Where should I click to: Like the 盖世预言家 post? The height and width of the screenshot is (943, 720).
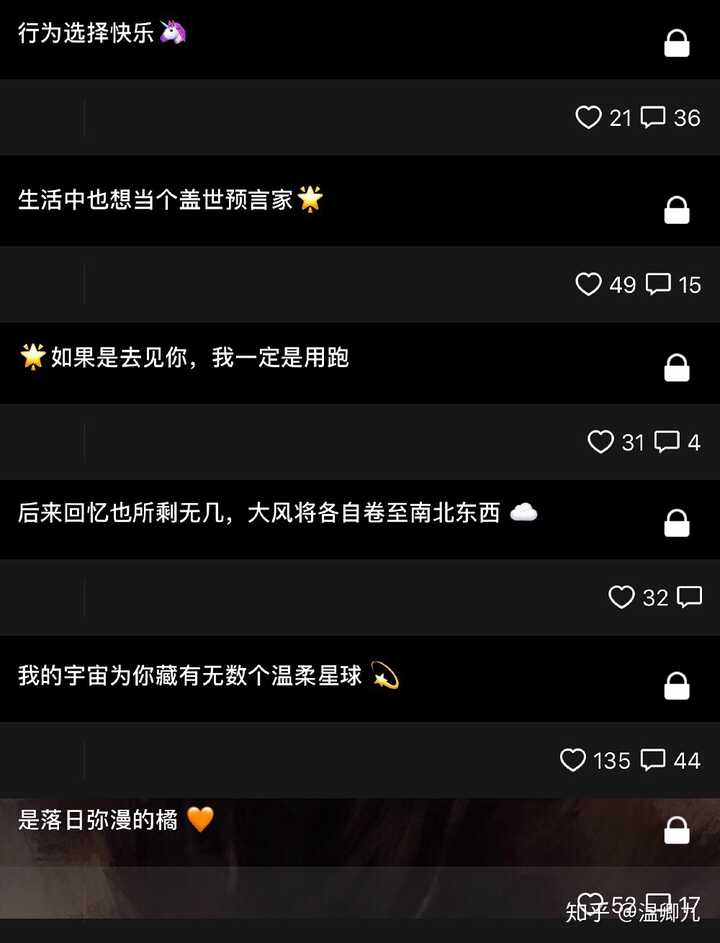589,285
